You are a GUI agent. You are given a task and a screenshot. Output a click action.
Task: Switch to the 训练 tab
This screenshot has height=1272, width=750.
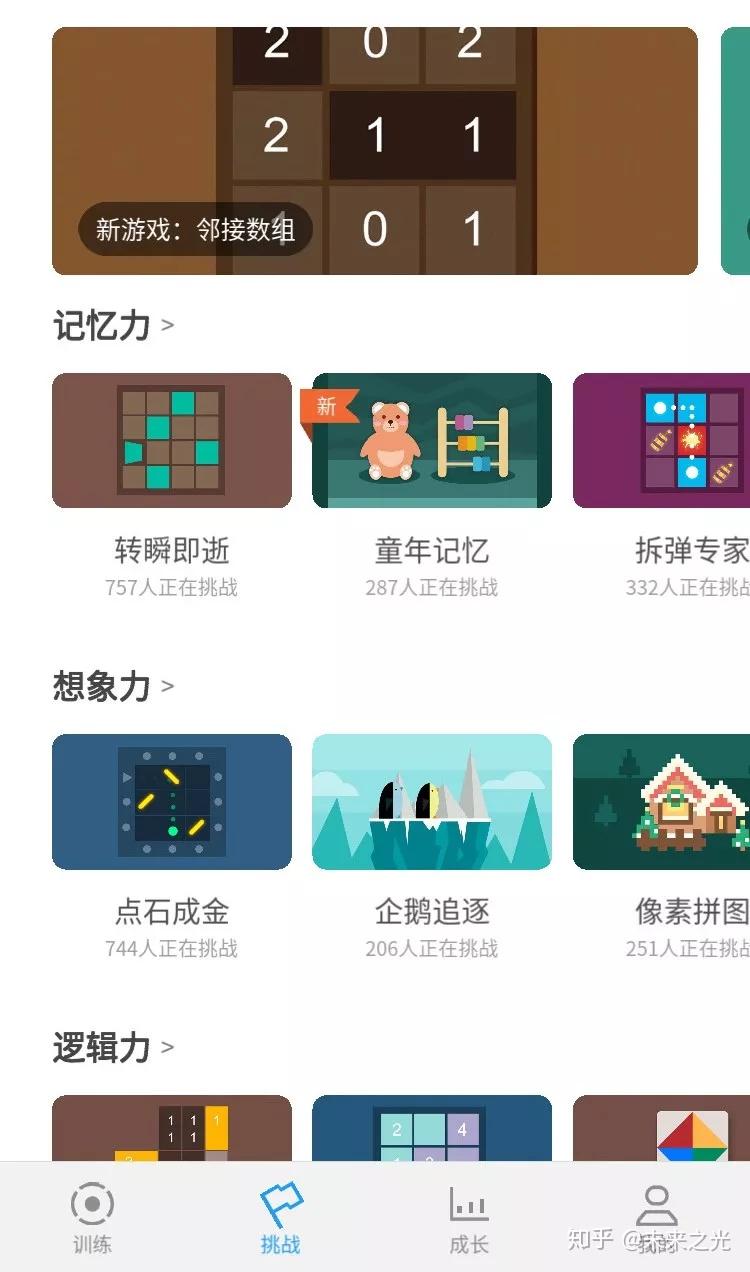coord(93,1217)
